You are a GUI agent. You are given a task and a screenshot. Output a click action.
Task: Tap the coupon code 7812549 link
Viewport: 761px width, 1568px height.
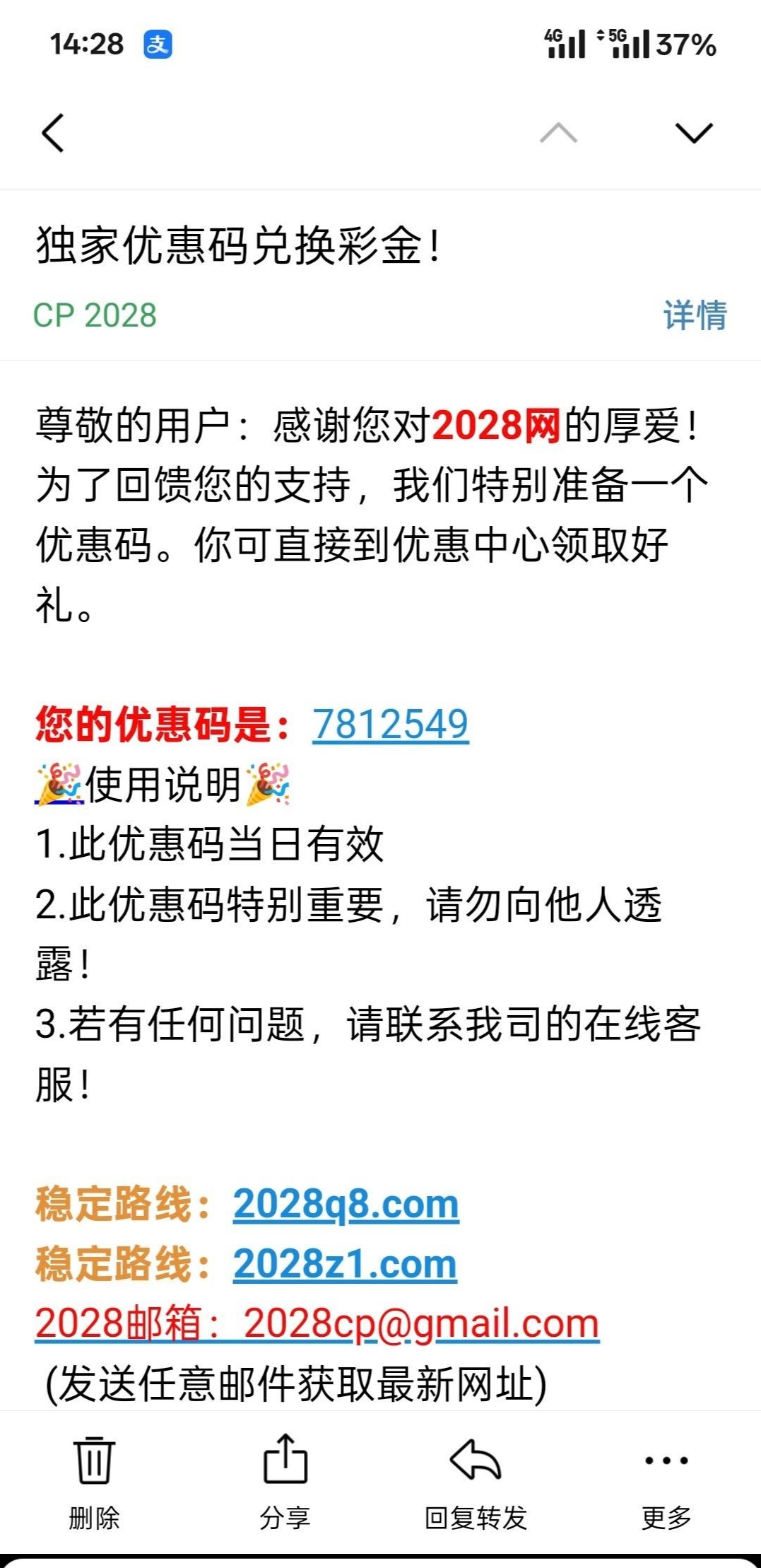click(390, 725)
